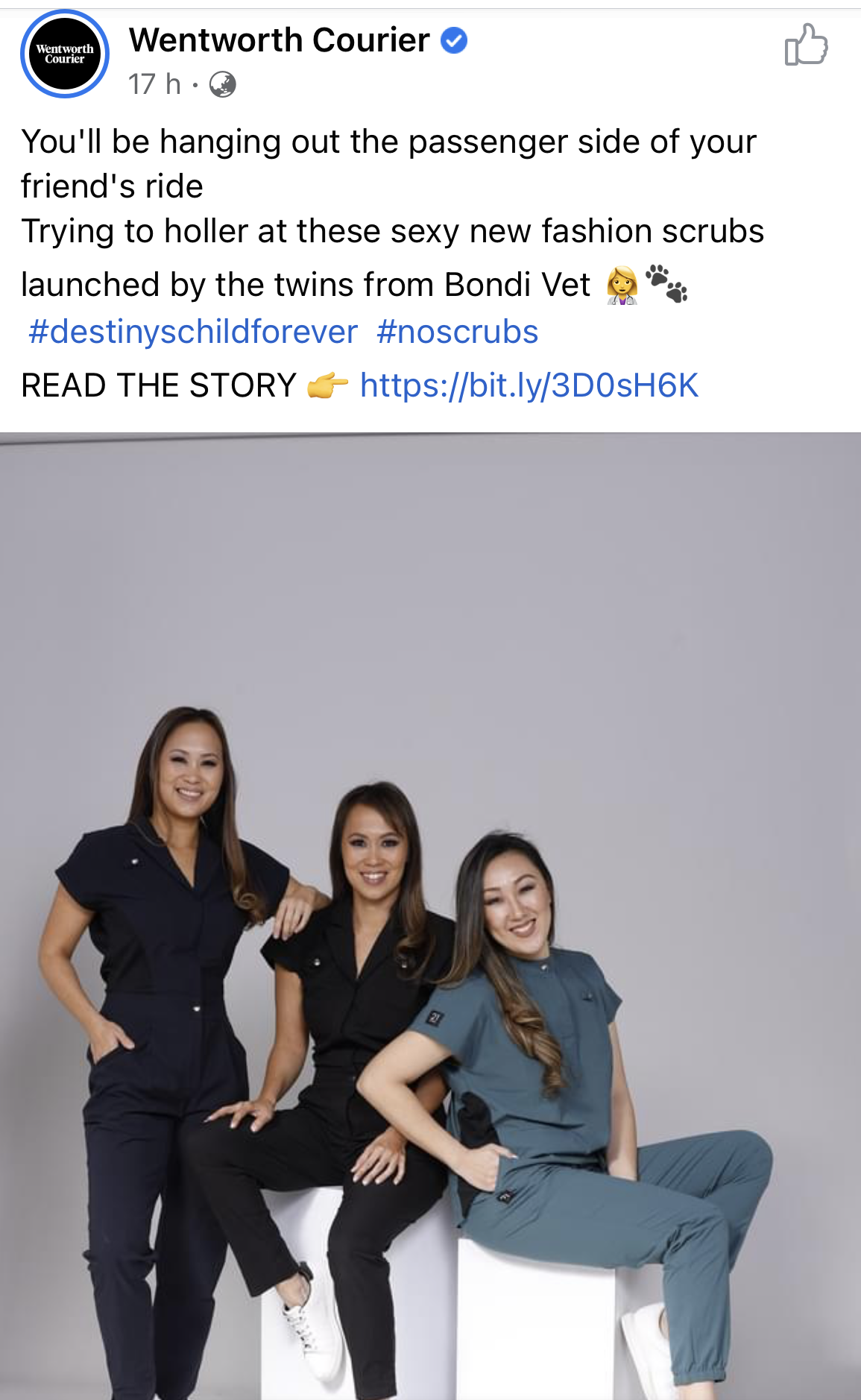Click the 17 h timestamp

(x=151, y=84)
